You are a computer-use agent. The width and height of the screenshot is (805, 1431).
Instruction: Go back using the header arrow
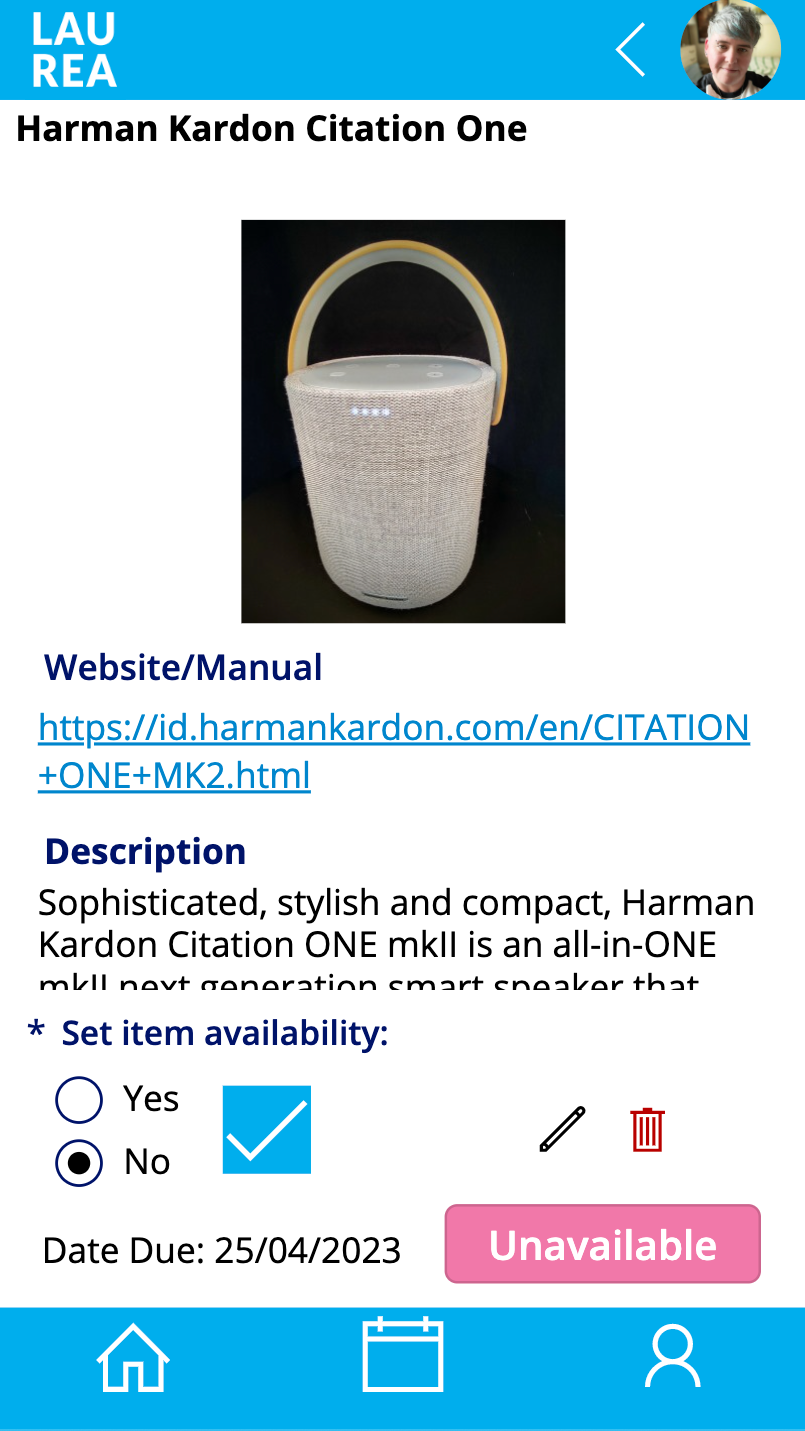[x=631, y=50]
